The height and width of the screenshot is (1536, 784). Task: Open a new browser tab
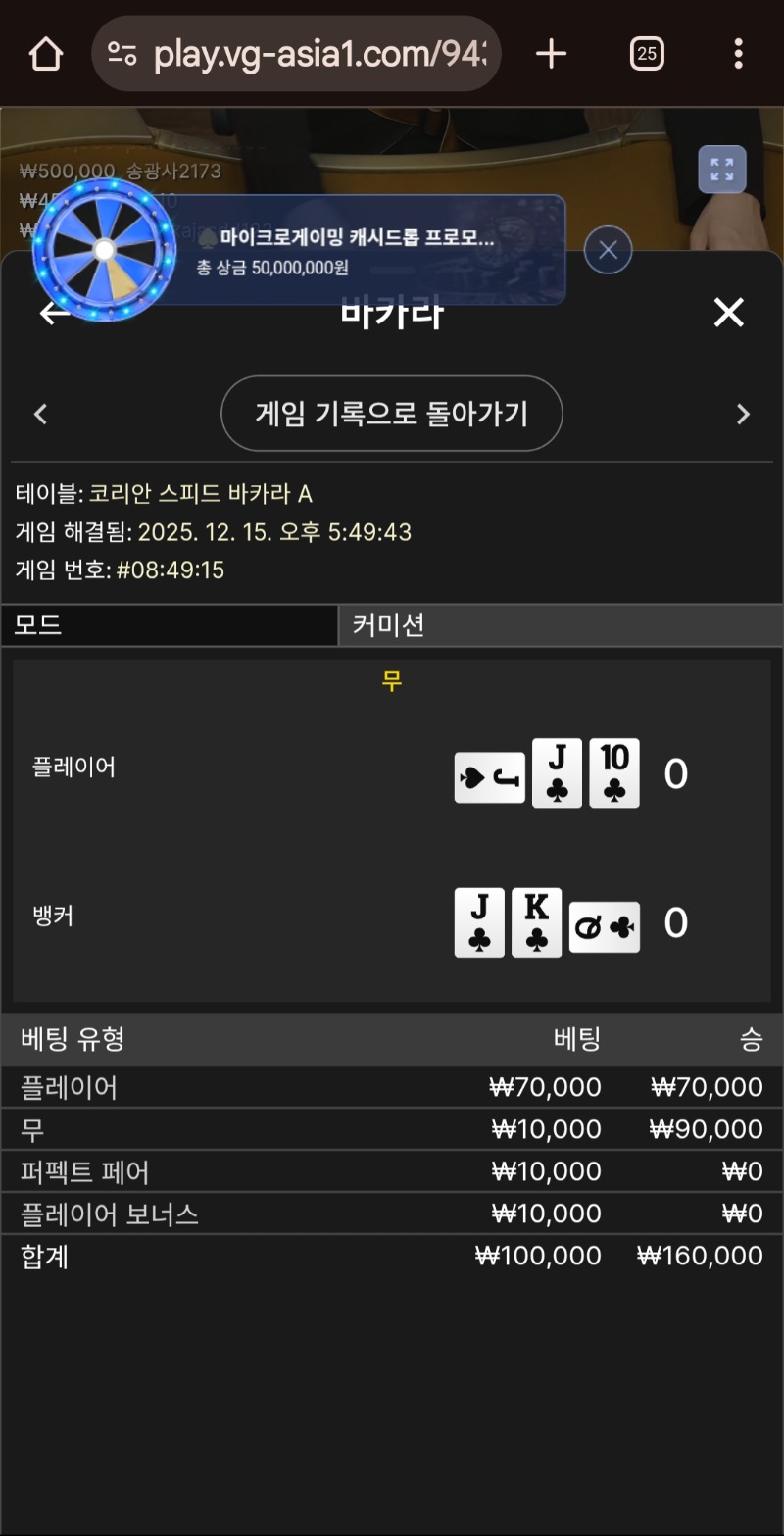(552, 54)
